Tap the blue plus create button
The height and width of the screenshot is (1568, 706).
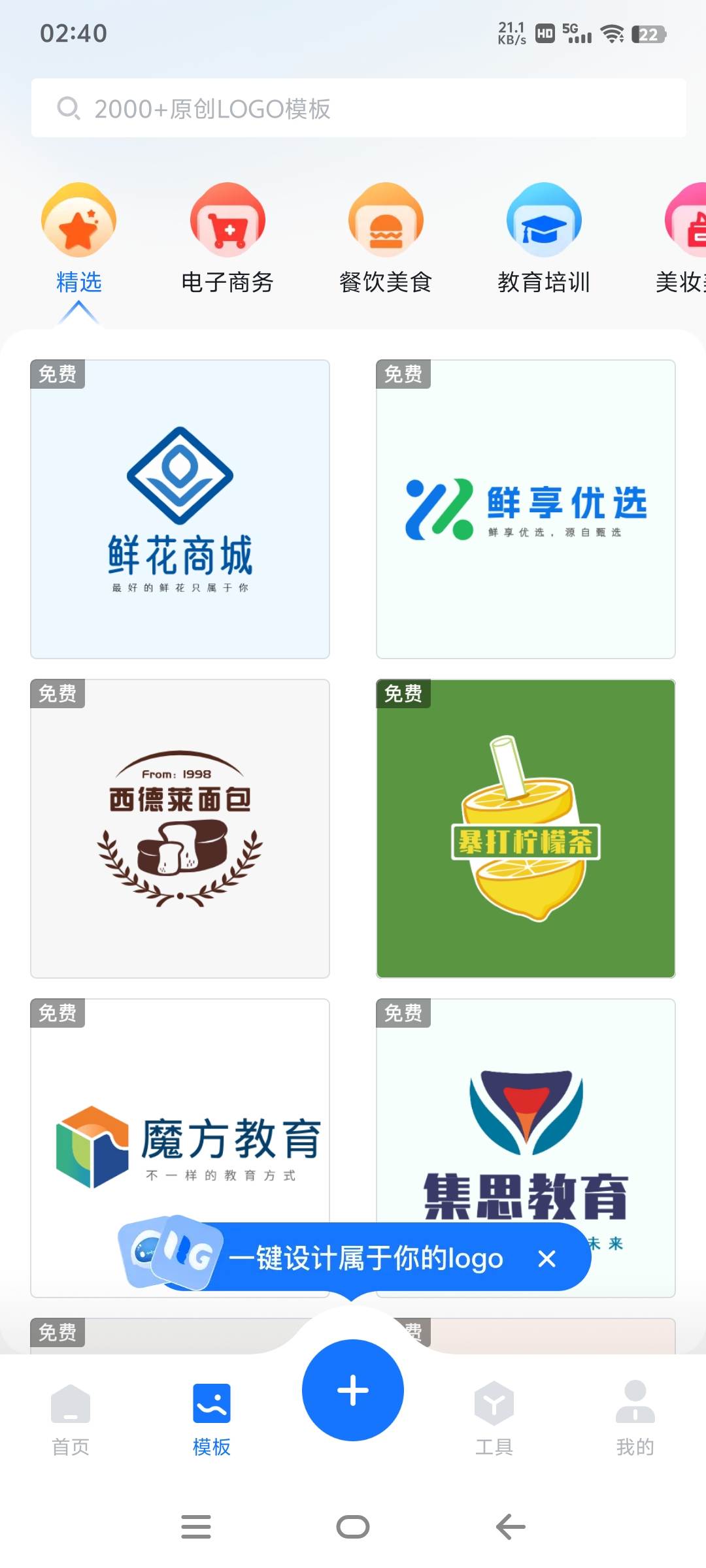[353, 1390]
